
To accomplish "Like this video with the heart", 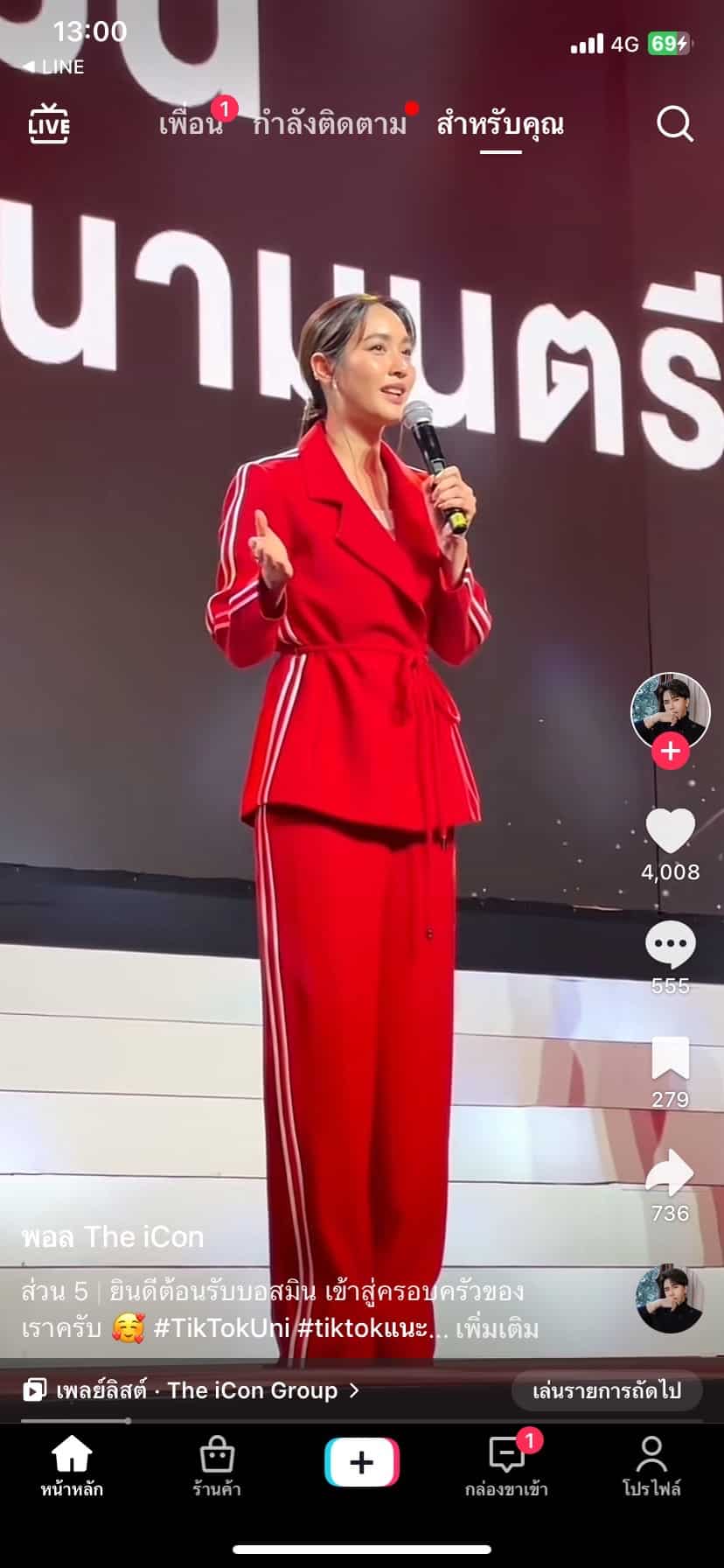I will click(670, 831).
